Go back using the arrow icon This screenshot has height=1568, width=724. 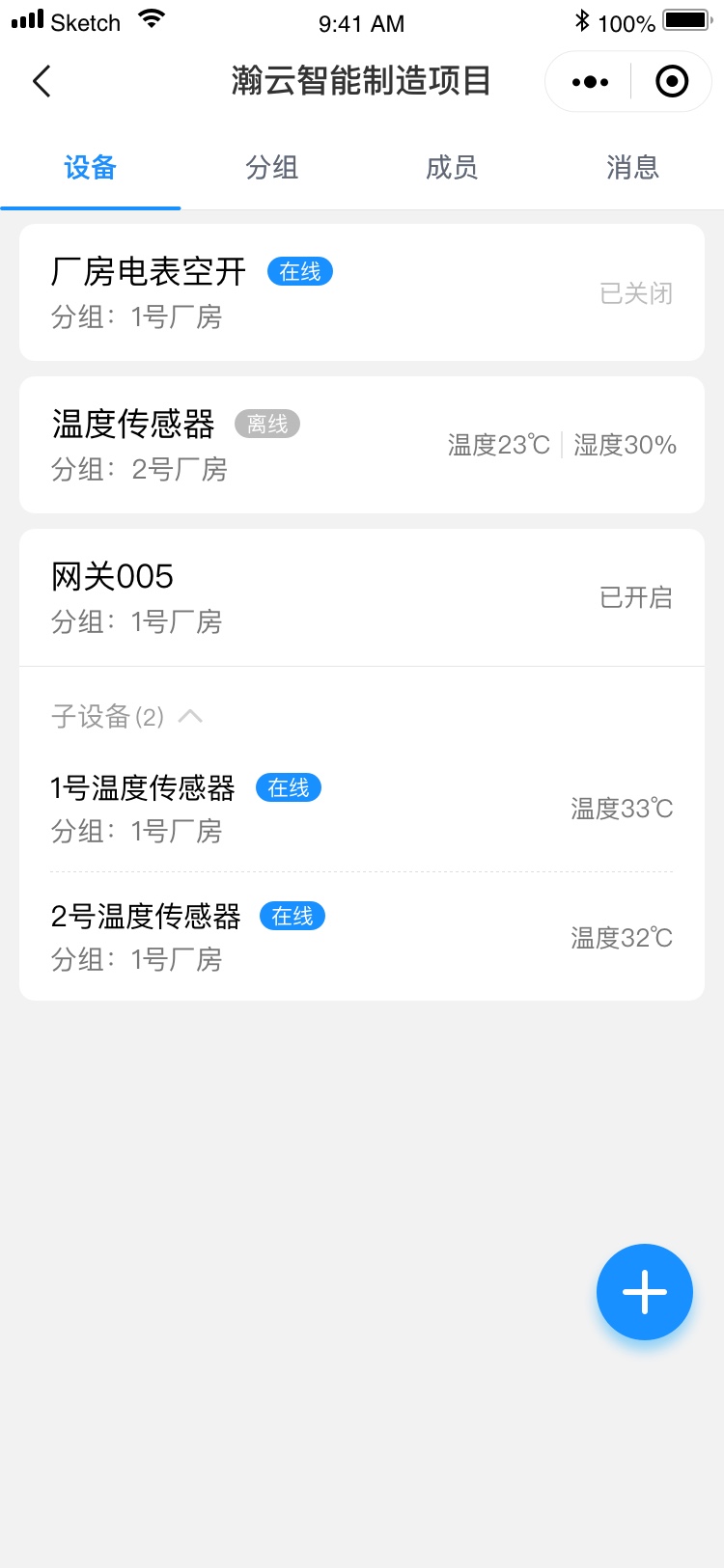click(x=42, y=81)
